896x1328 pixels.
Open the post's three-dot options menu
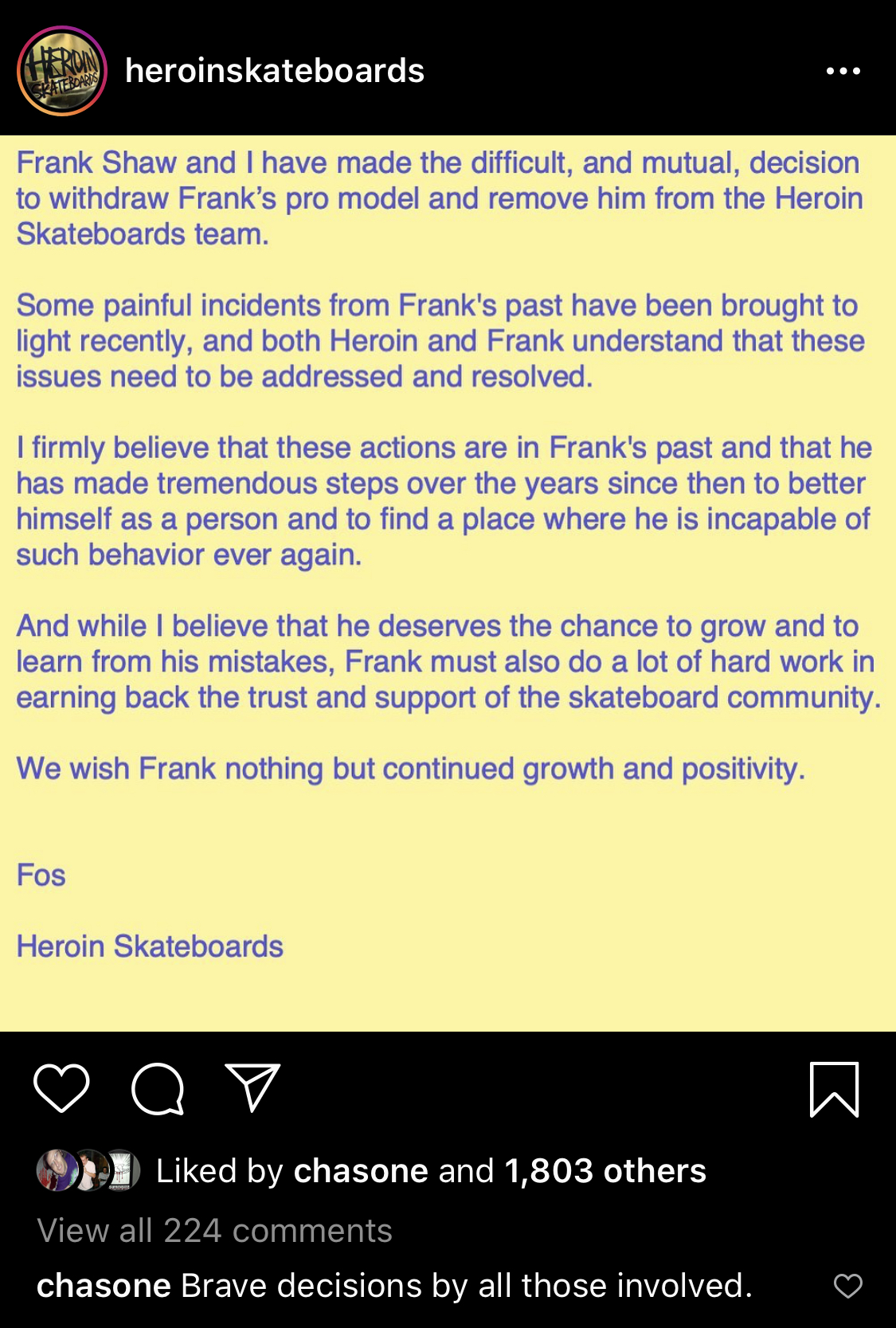843,71
